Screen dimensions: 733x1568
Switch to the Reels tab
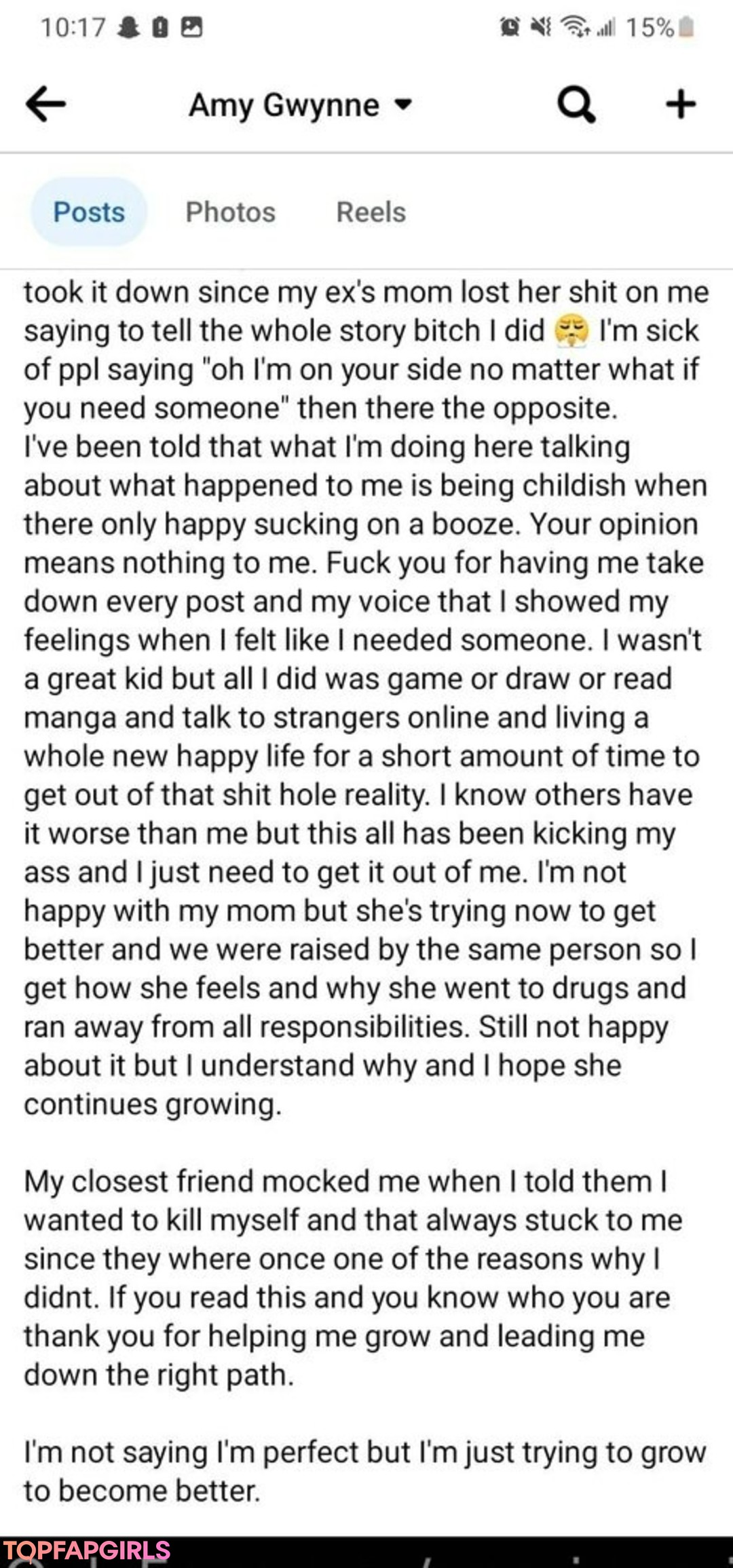click(371, 212)
